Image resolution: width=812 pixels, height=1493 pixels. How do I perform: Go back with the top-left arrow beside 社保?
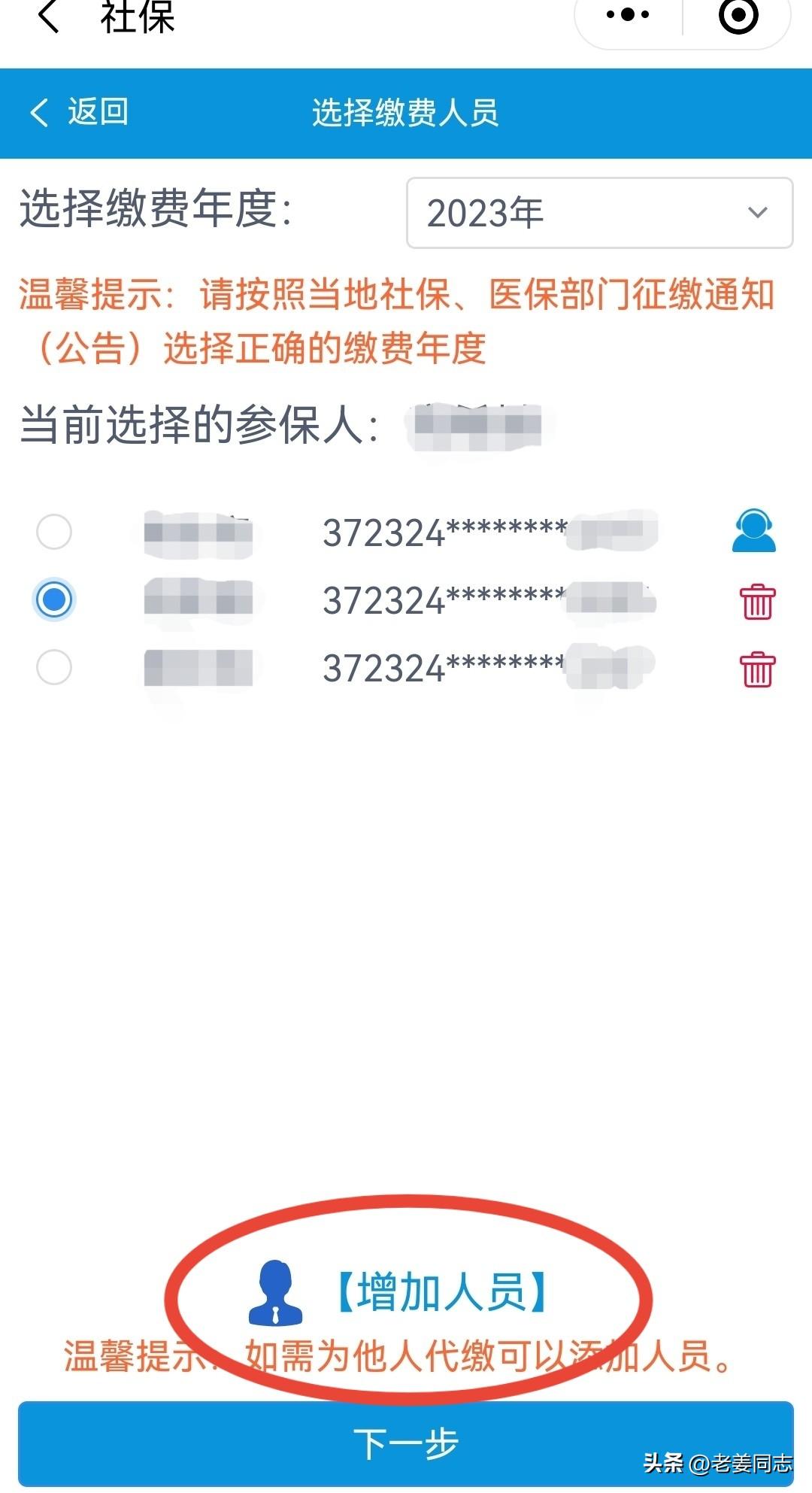click(x=48, y=16)
